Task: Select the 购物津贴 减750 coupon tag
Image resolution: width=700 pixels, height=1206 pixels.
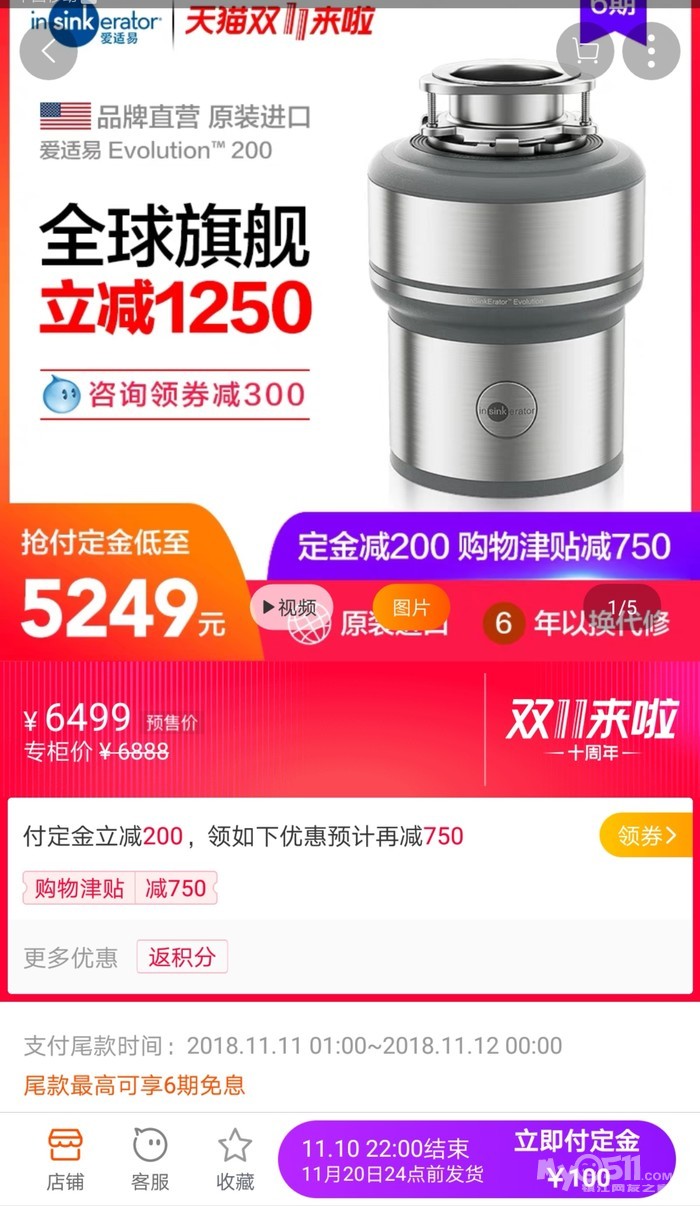Action: [x=120, y=888]
